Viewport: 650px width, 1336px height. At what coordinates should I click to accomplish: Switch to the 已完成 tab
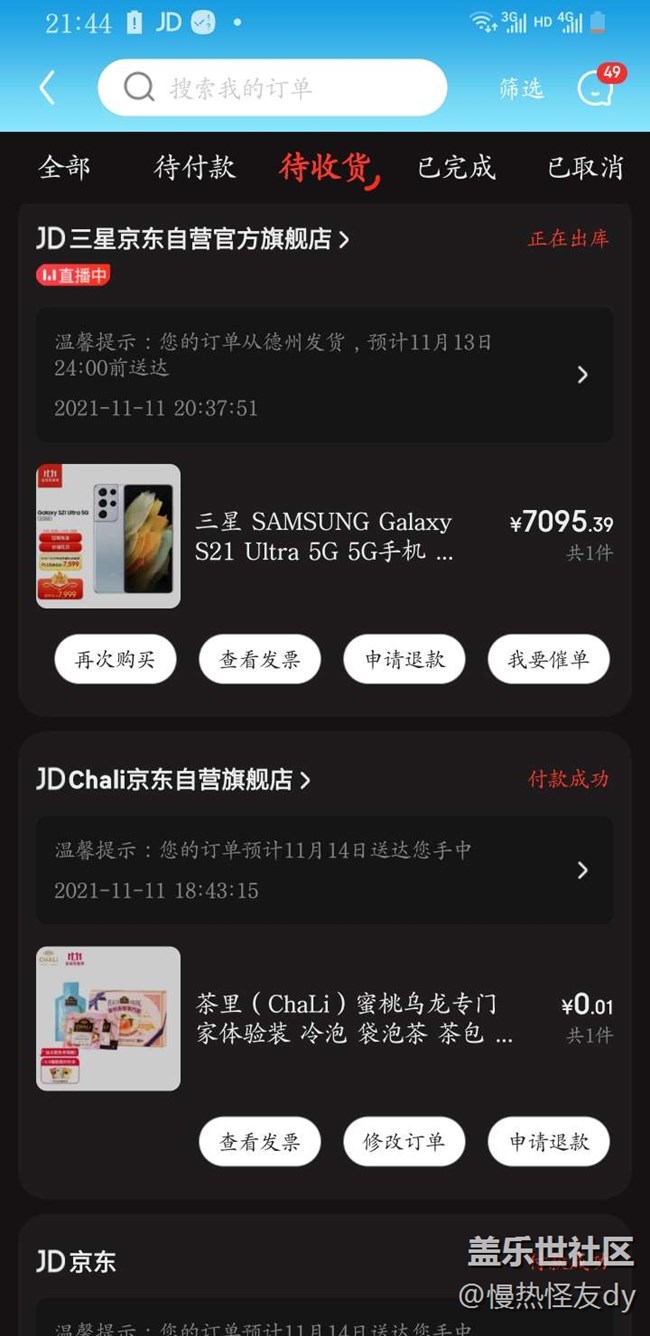(x=456, y=167)
